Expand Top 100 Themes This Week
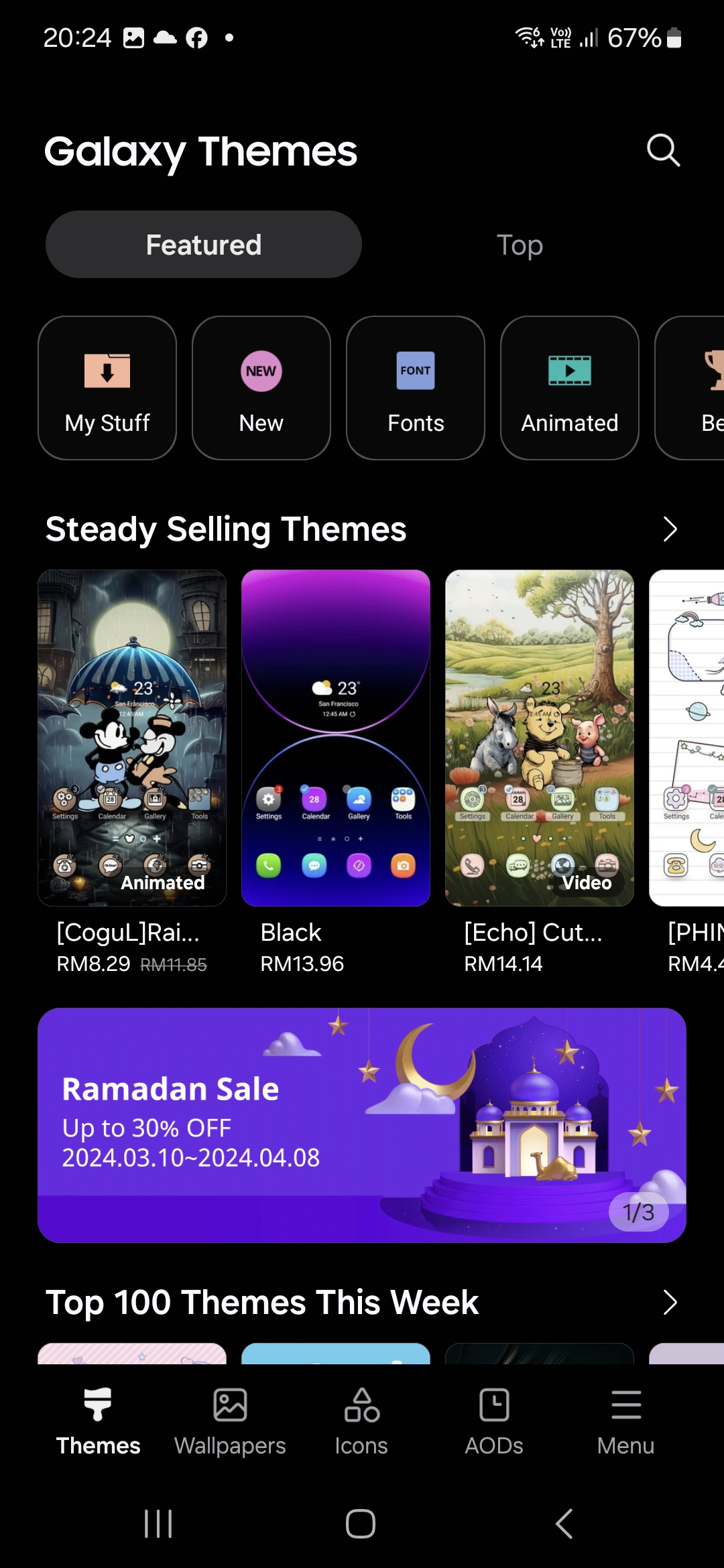The height and width of the screenshot is (1568, 724). 669,1303
